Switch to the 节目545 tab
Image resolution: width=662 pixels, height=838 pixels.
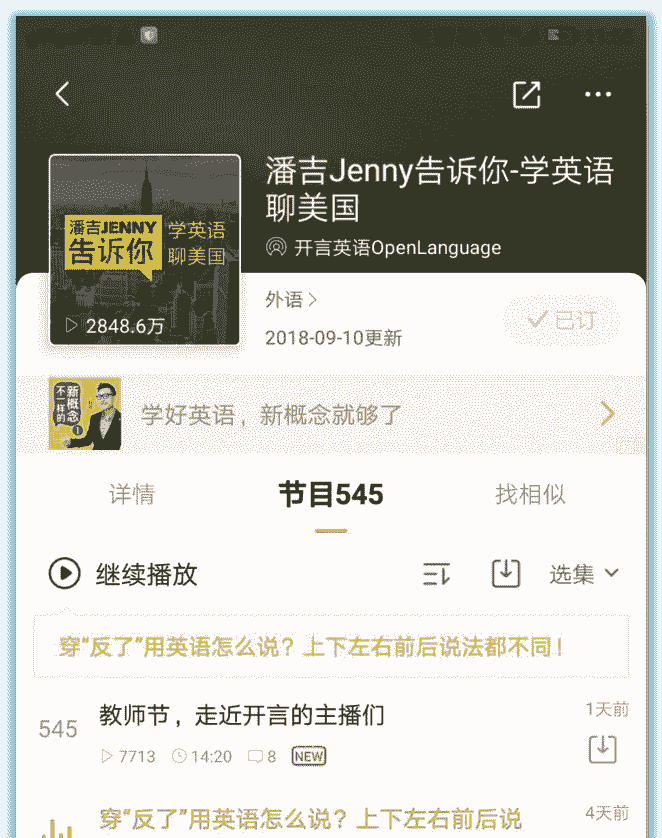coord(330,494)
